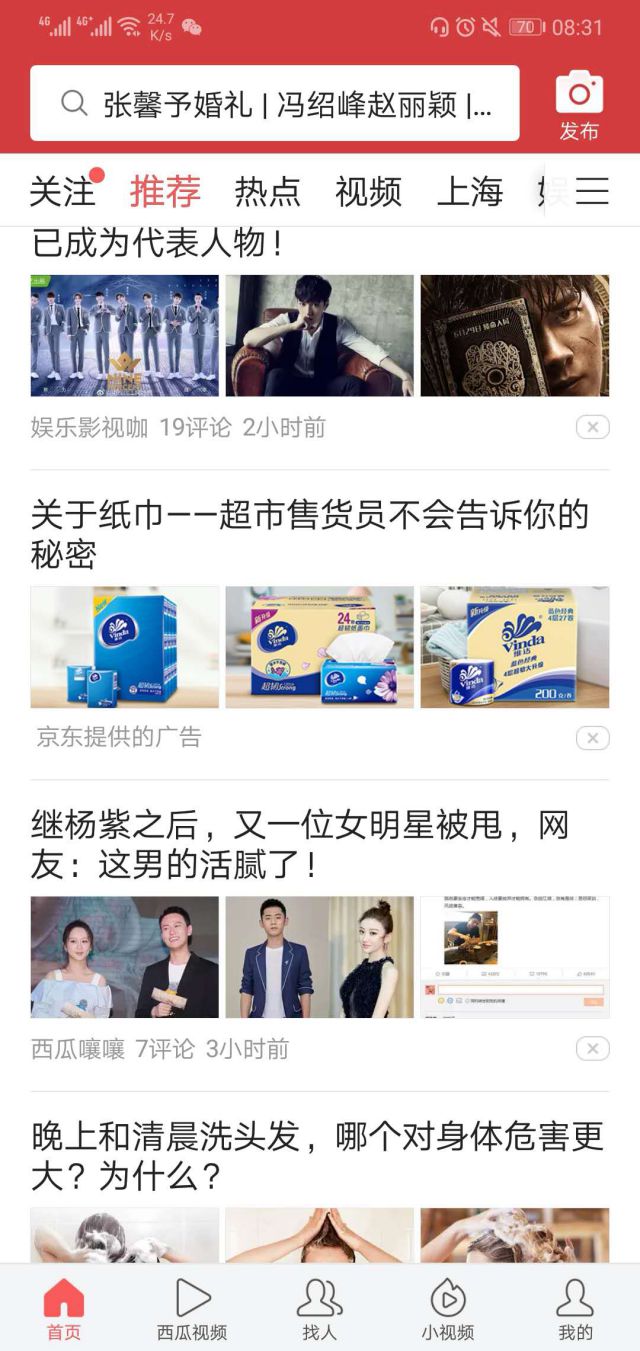Read the 继杨紫之后 celebrity article
Screen dimensions: 640x1351
tap(300, 844)
